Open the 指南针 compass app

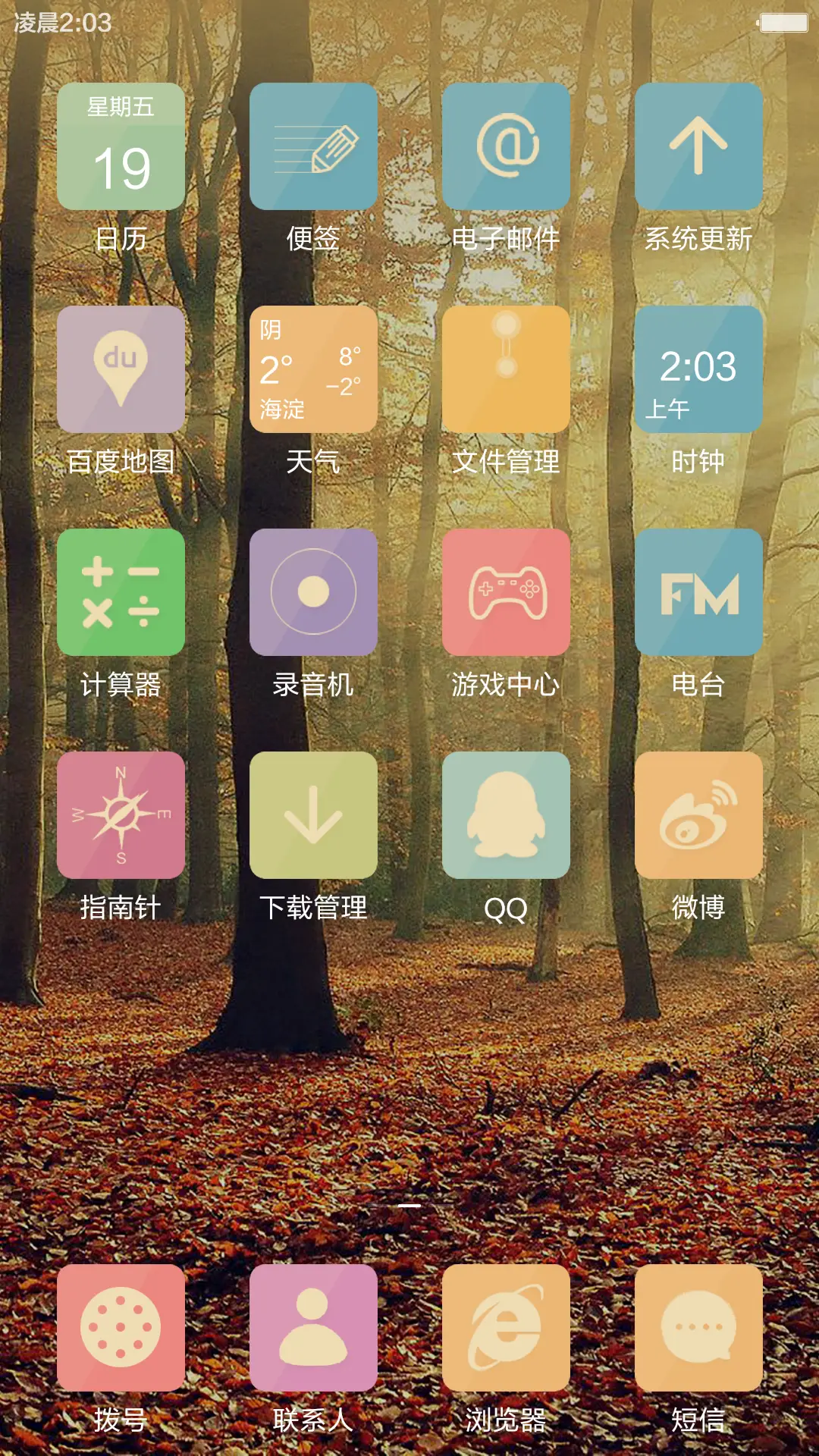tap(121, 817)
